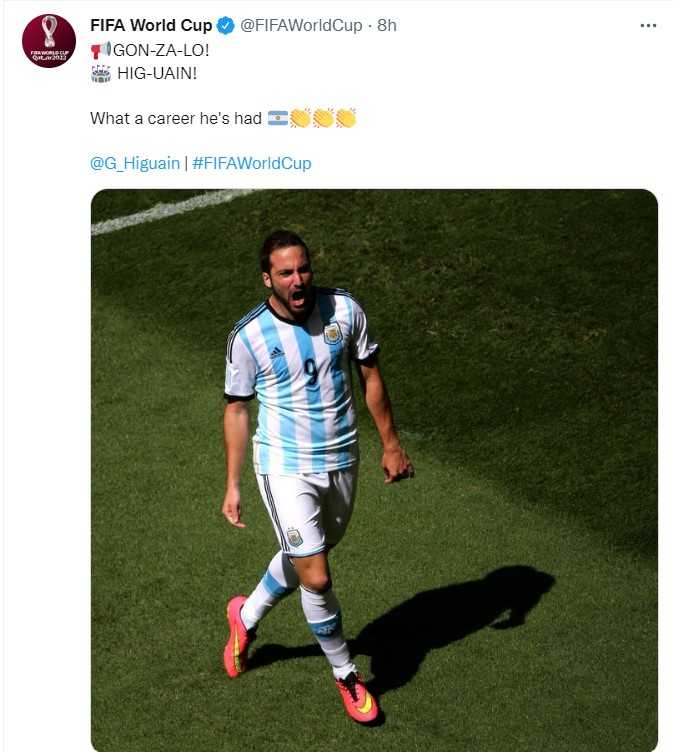673x752 pixels.
Task: View the attached Higuain photo full-size
Action: 374,470
